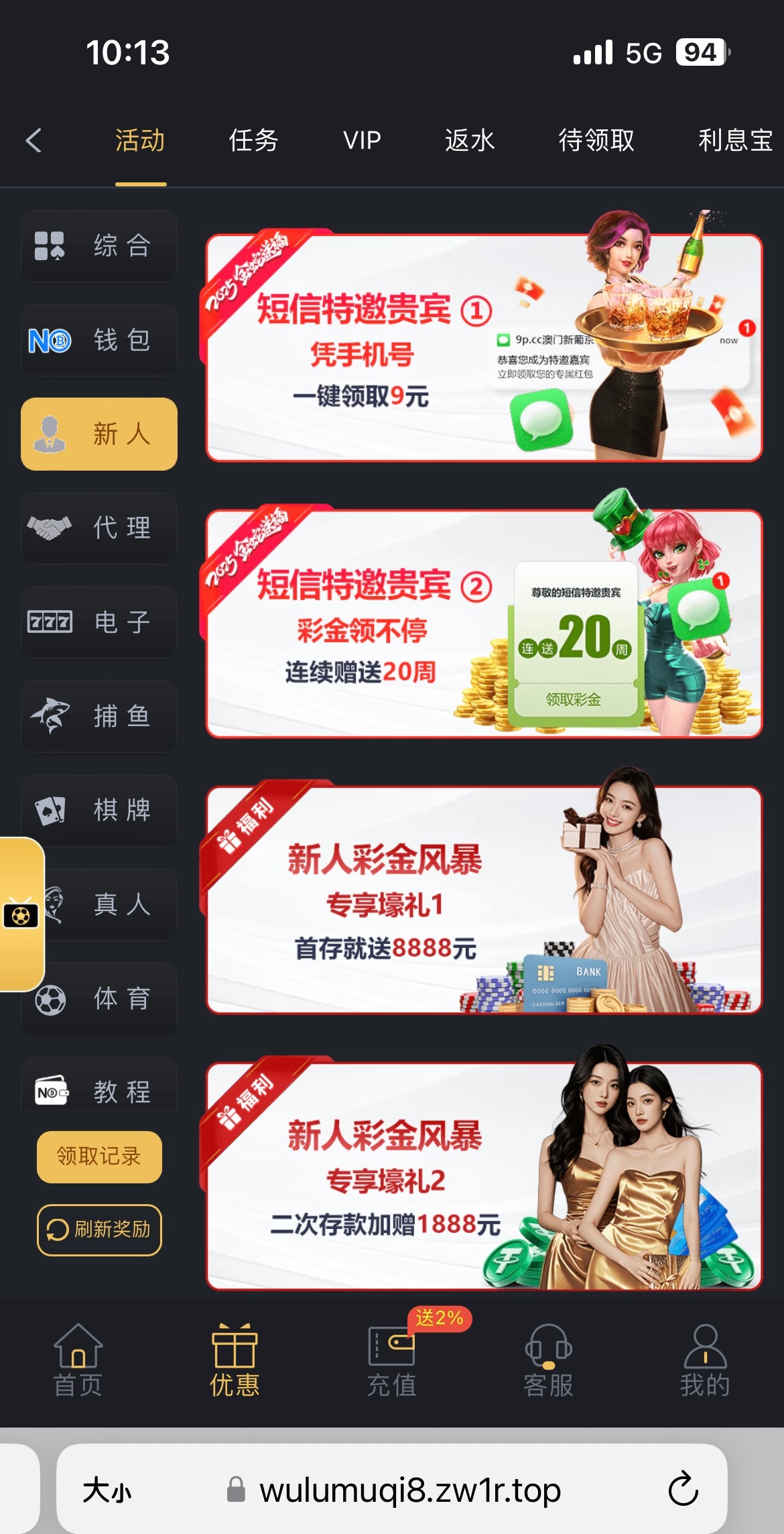
Task: Open 客服 customer service tab
Action: 548,1361
